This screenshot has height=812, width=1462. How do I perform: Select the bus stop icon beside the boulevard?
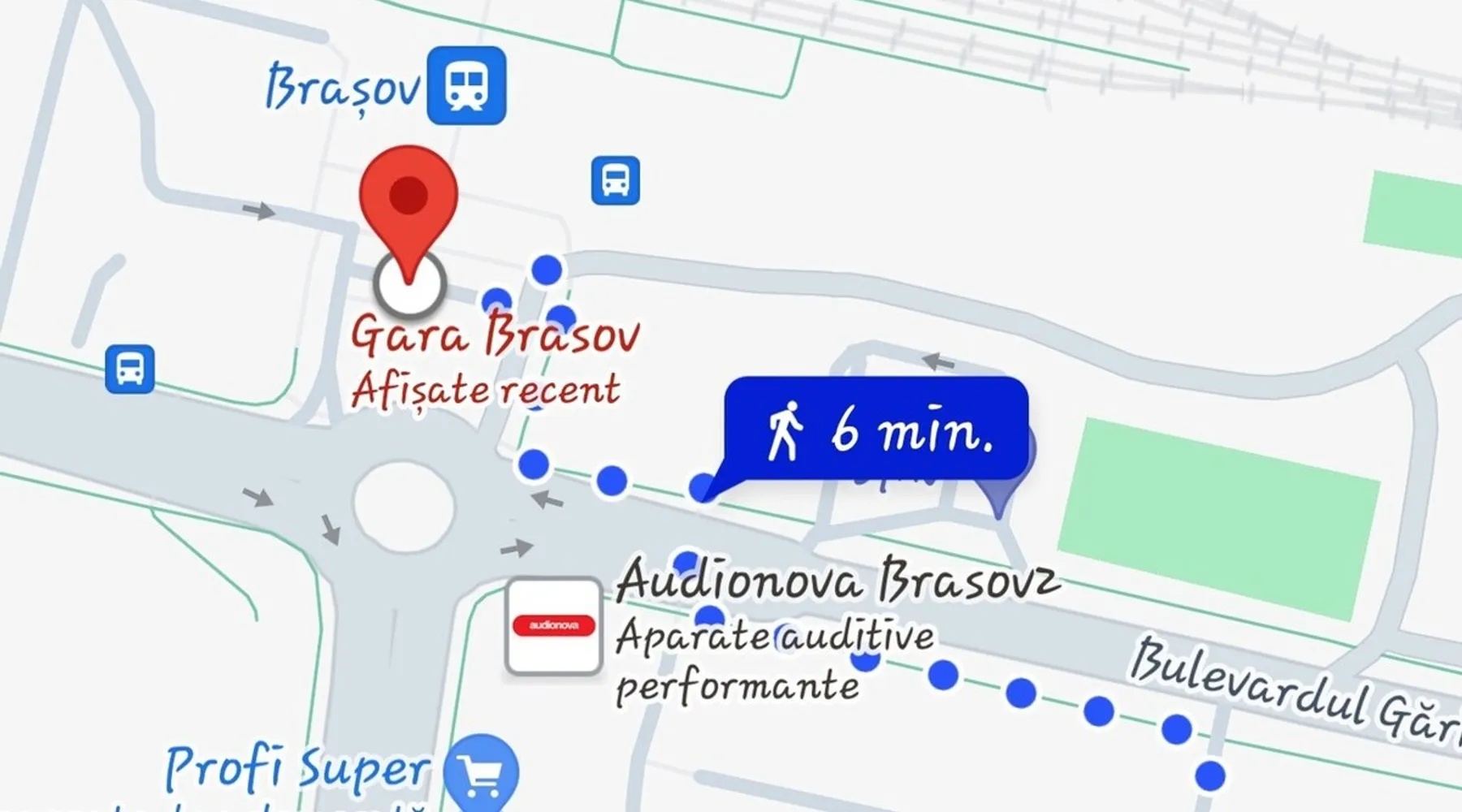[x=130, y=369]
